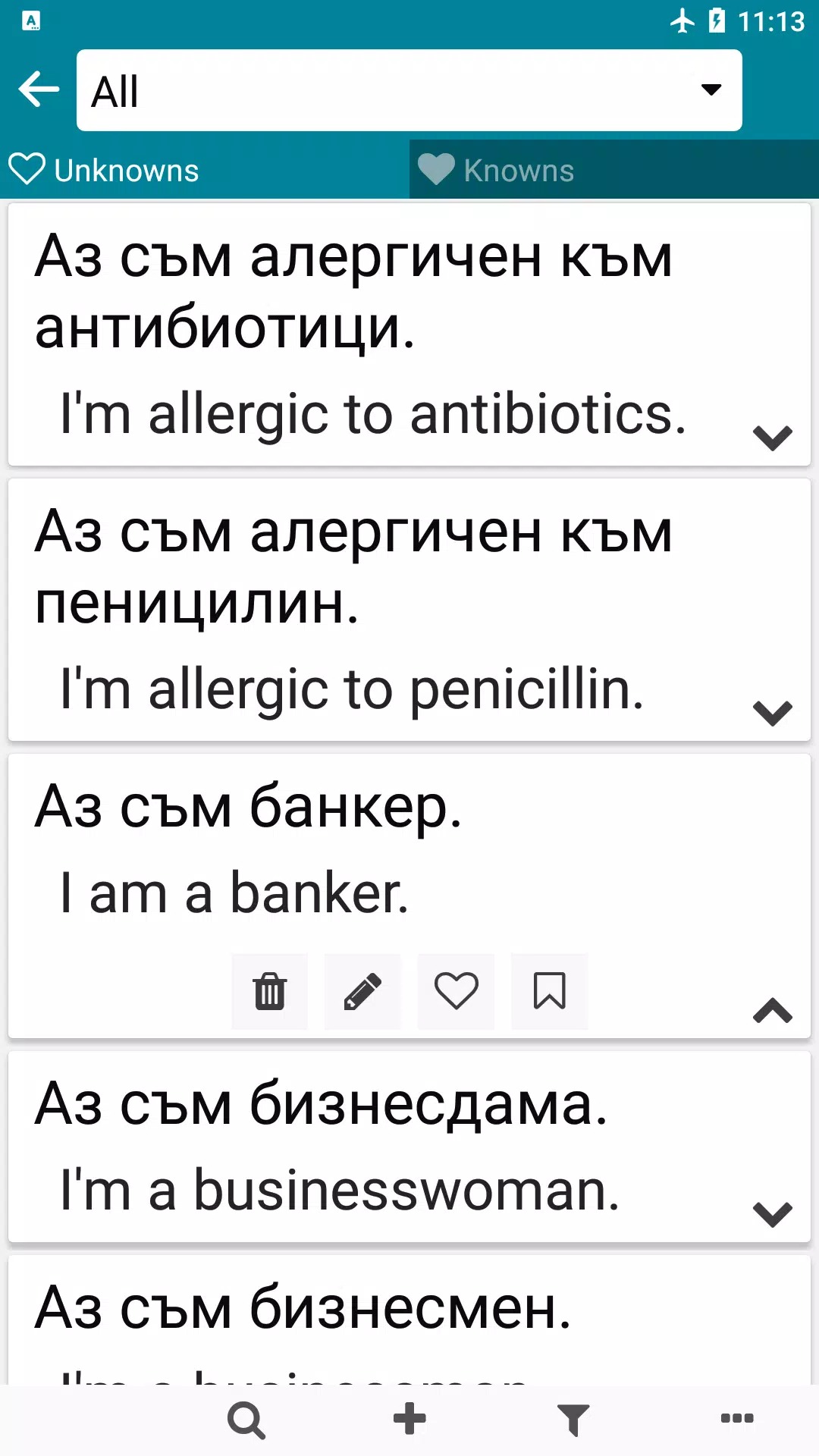
Task: Open search from the bottom toolbar
Action: 246,1420
